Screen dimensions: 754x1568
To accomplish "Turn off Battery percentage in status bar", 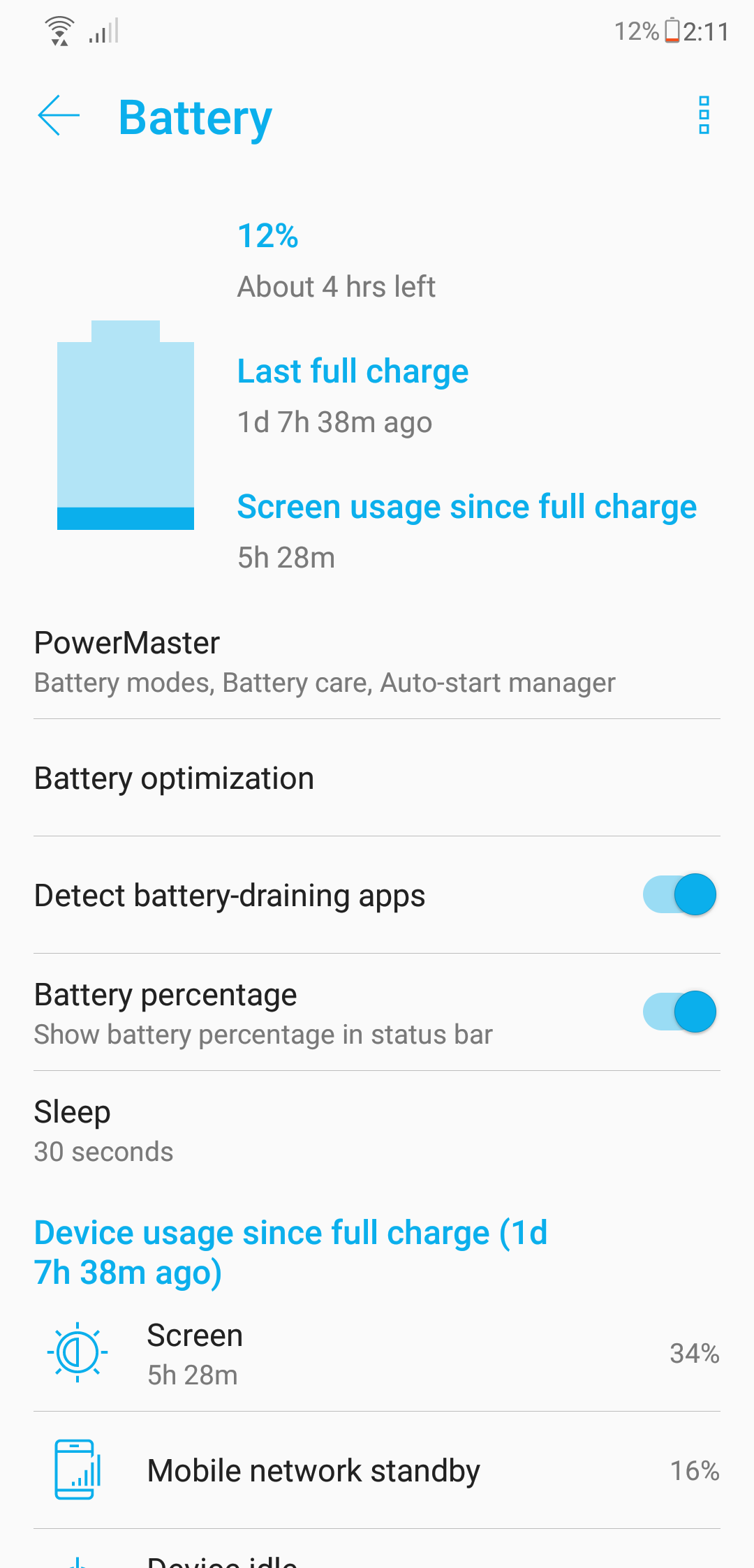I will pyautogui.click(x=679, y=1012).
